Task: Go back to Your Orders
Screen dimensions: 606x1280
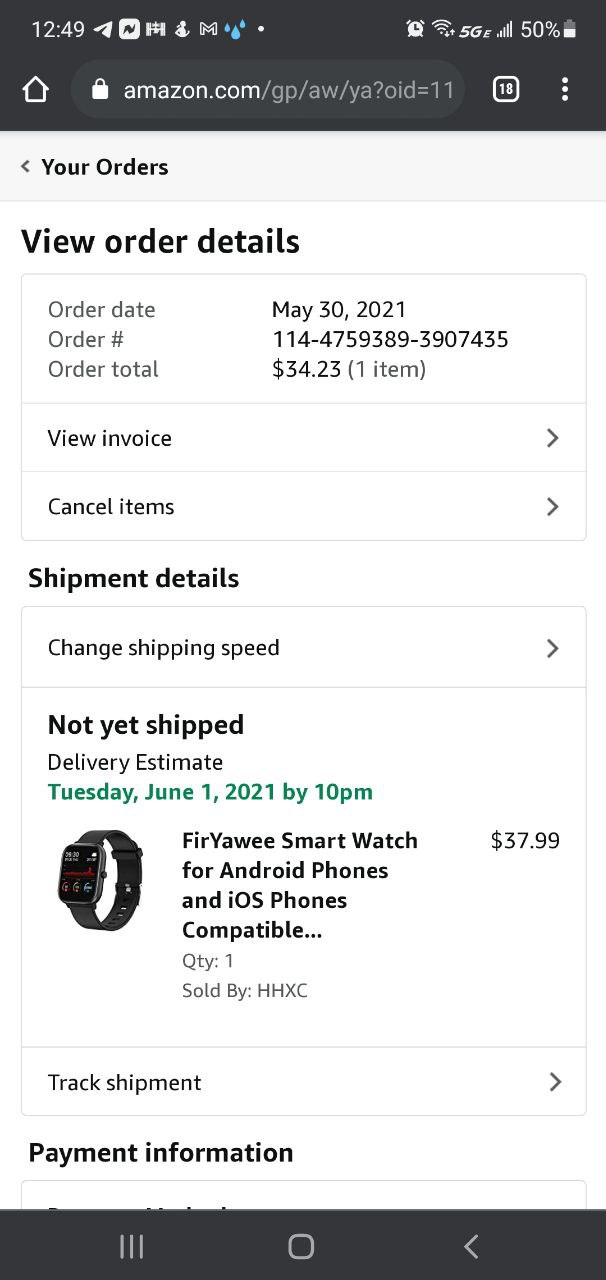Action: click(94, 167)
